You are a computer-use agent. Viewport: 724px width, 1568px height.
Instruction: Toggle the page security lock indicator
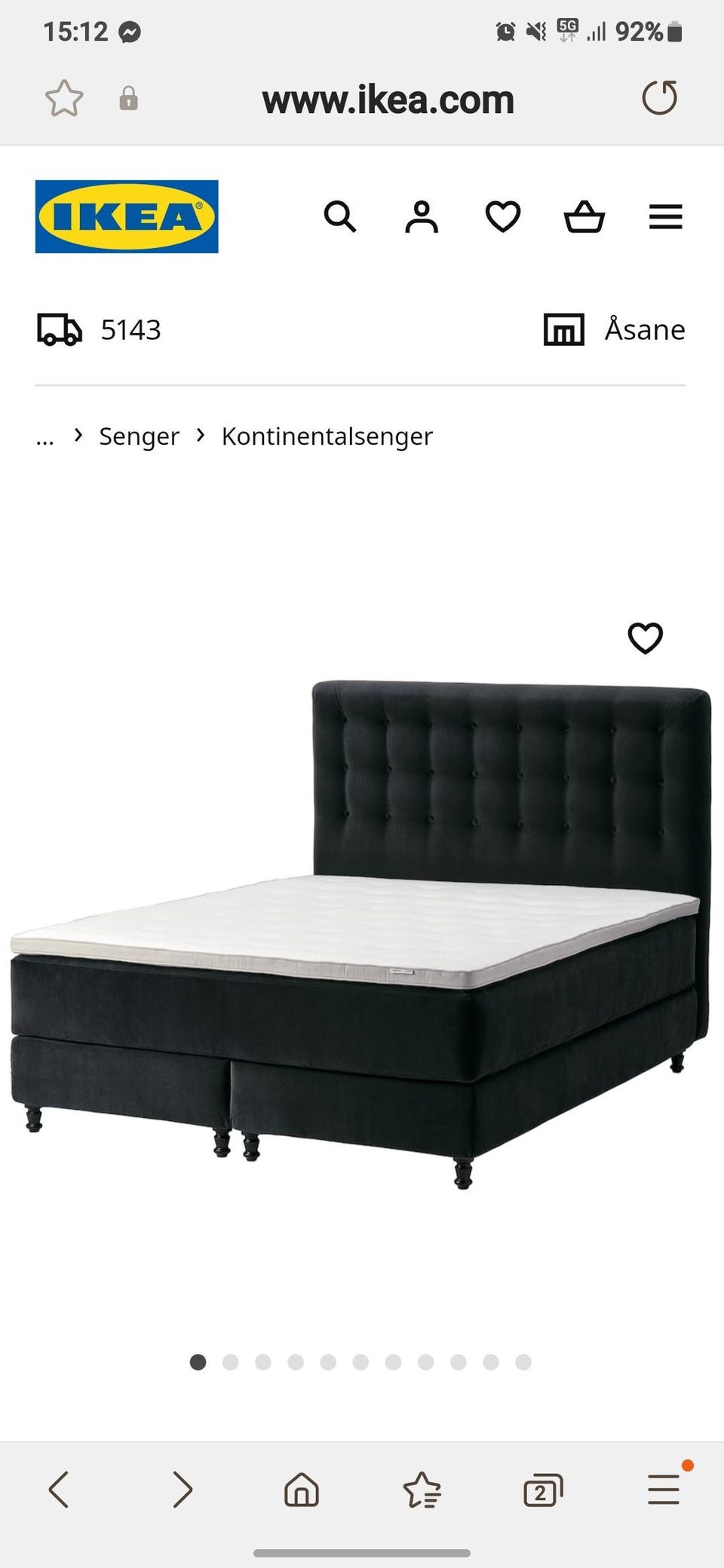[128, 98]
